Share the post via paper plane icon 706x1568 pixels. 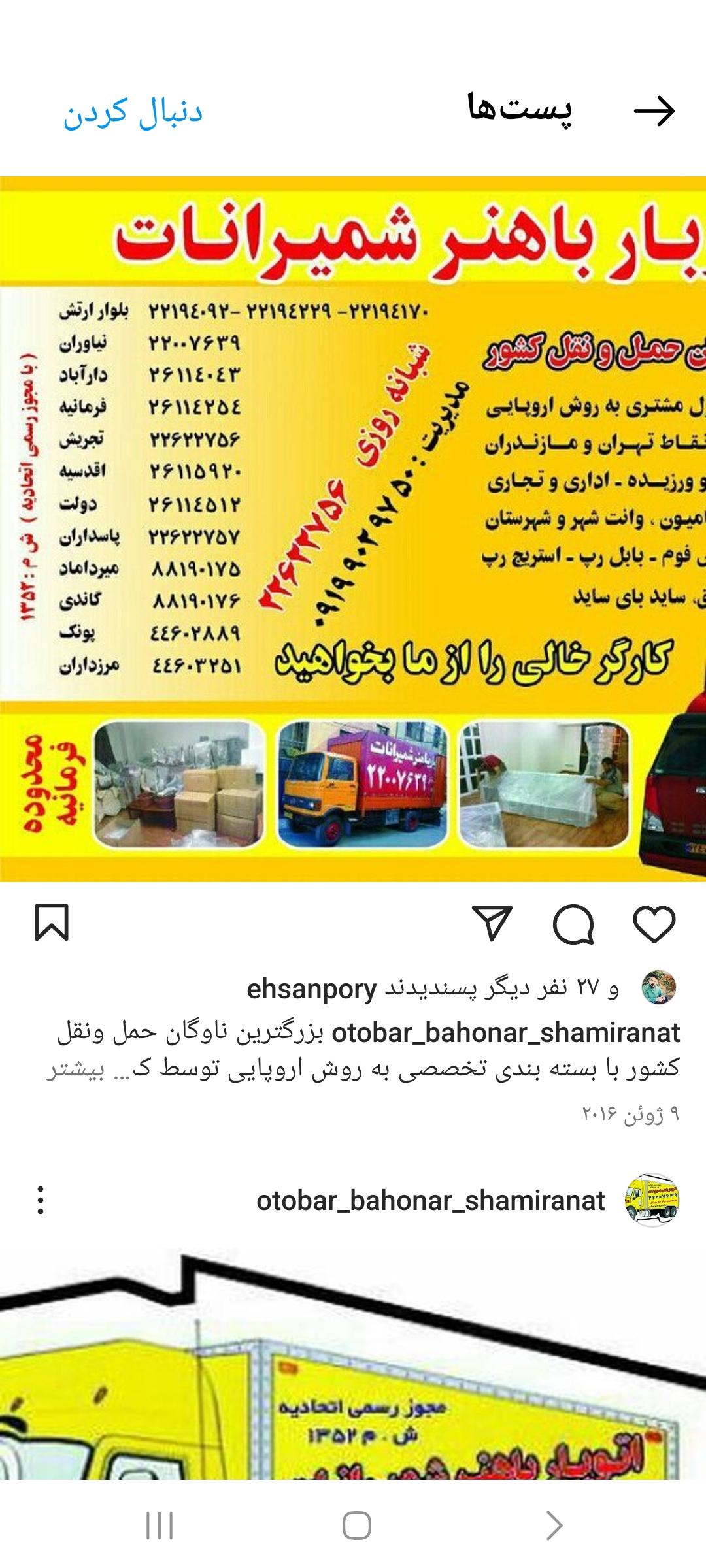pyautogui.click(x=492, y=923)
